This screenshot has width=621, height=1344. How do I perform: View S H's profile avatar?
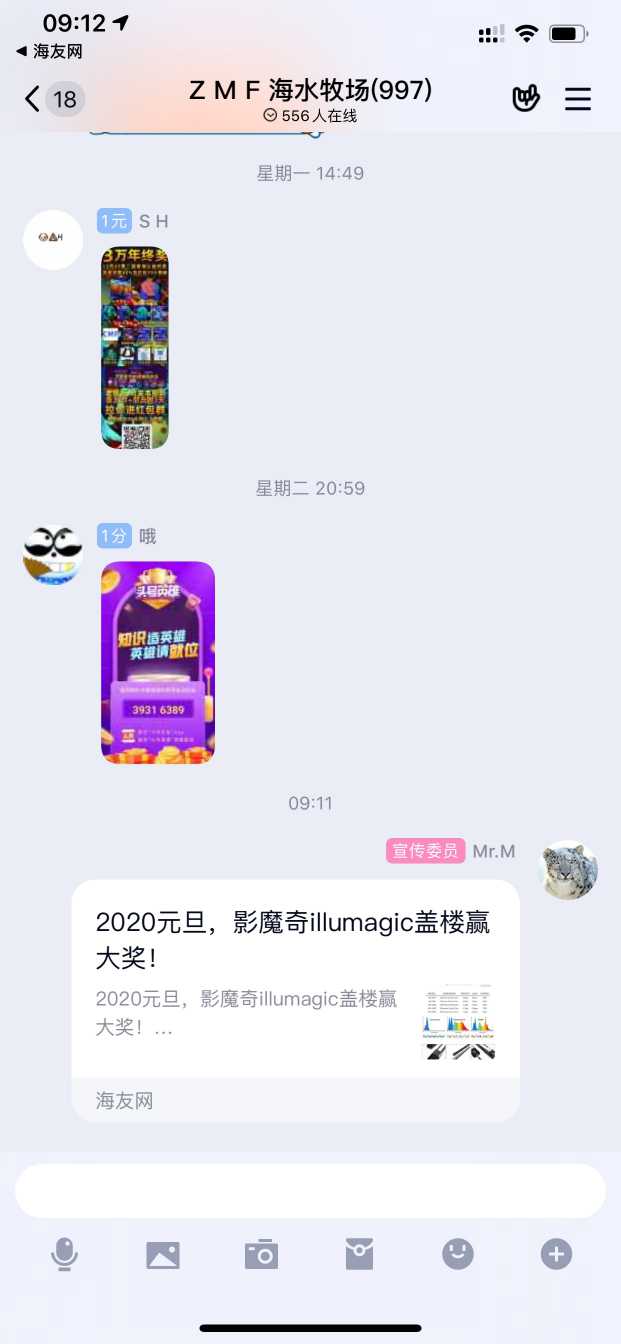[x=53, y=239]
